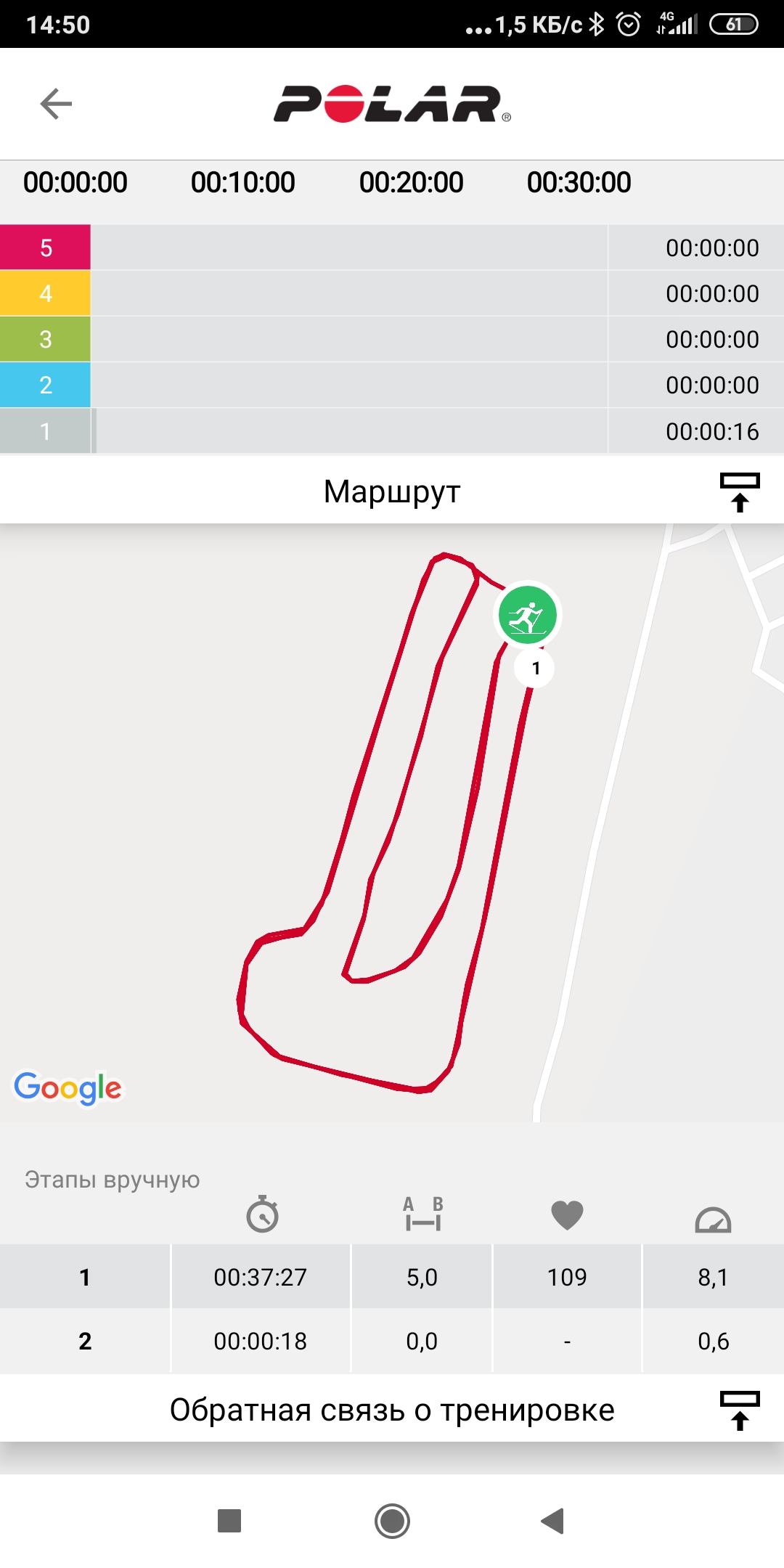Collapse the Обратная связь о тренировке section

point(739,1410)
